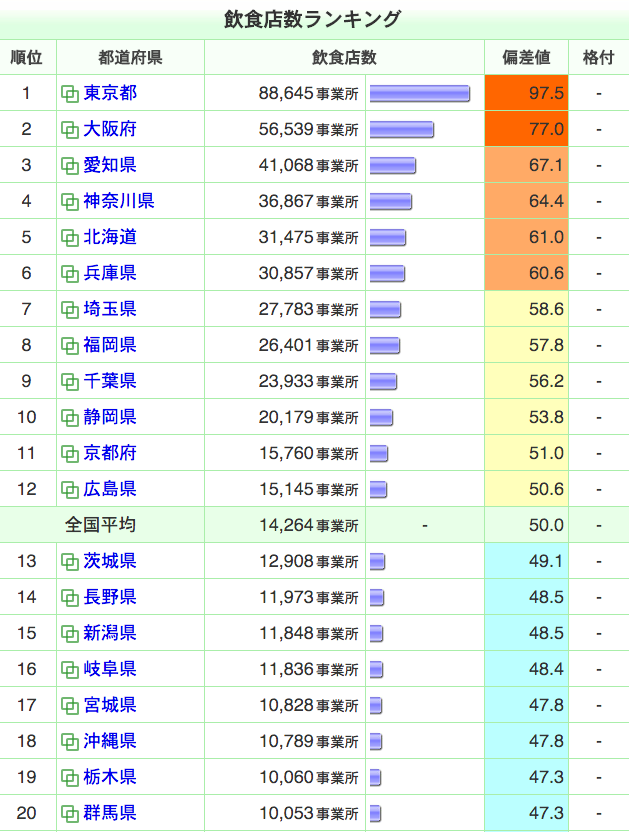
Task: Select the 愛知県 link
Action: (110, 165)
